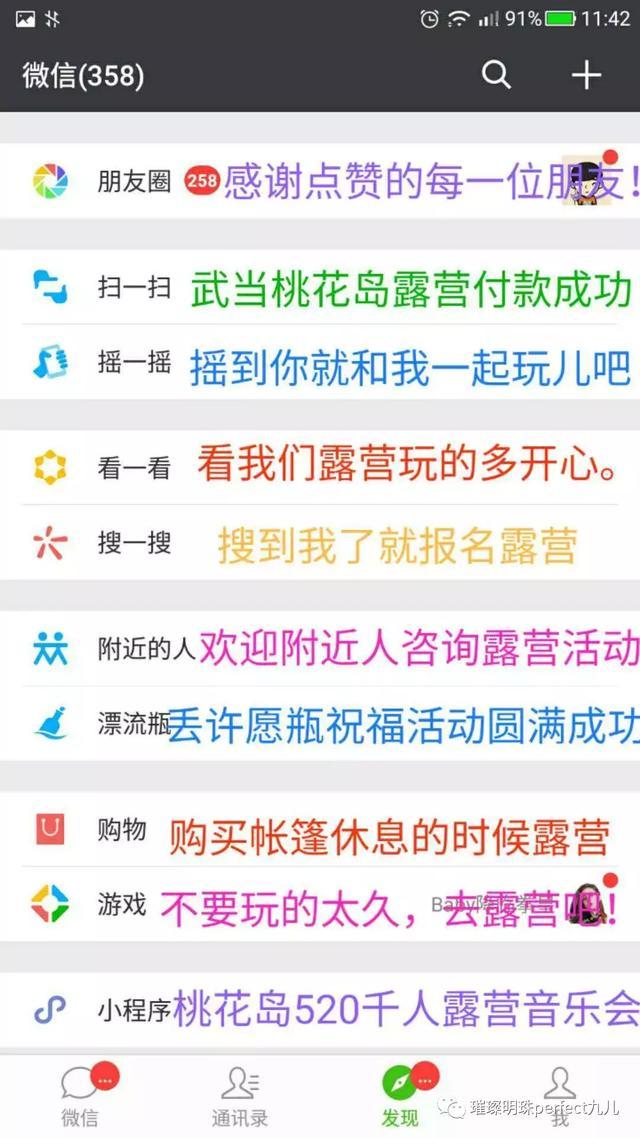Open 漂流瓶 Drift Bottle
The width and height of the screenshot is (640, 1138).
pos(134,723)
